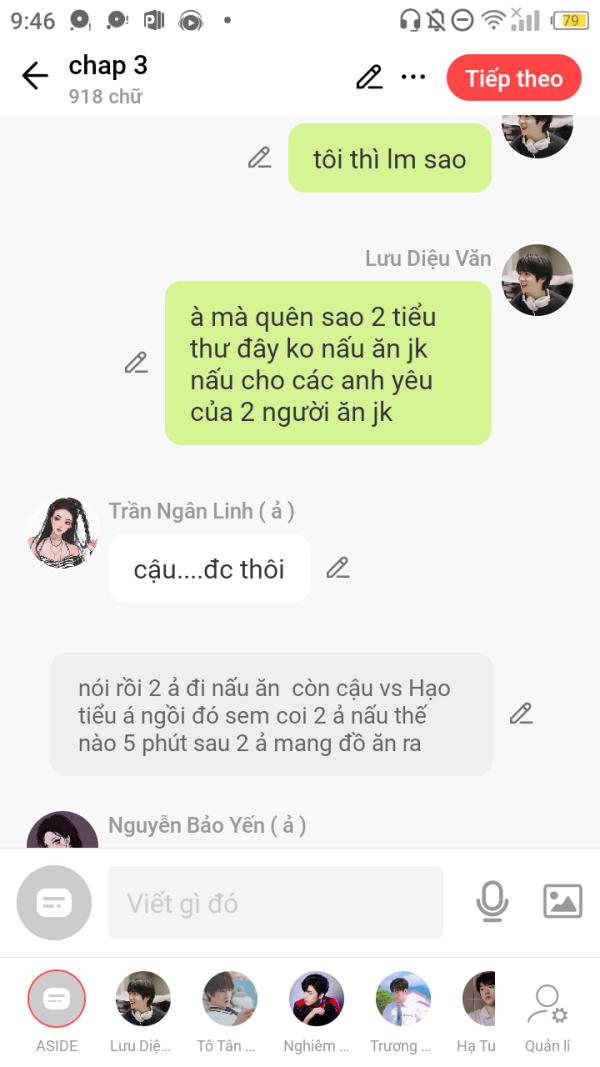Insert a picture with the image icon
This screenshot has width=600, height=1067.
pyautogui.click(x=563, y=901)
